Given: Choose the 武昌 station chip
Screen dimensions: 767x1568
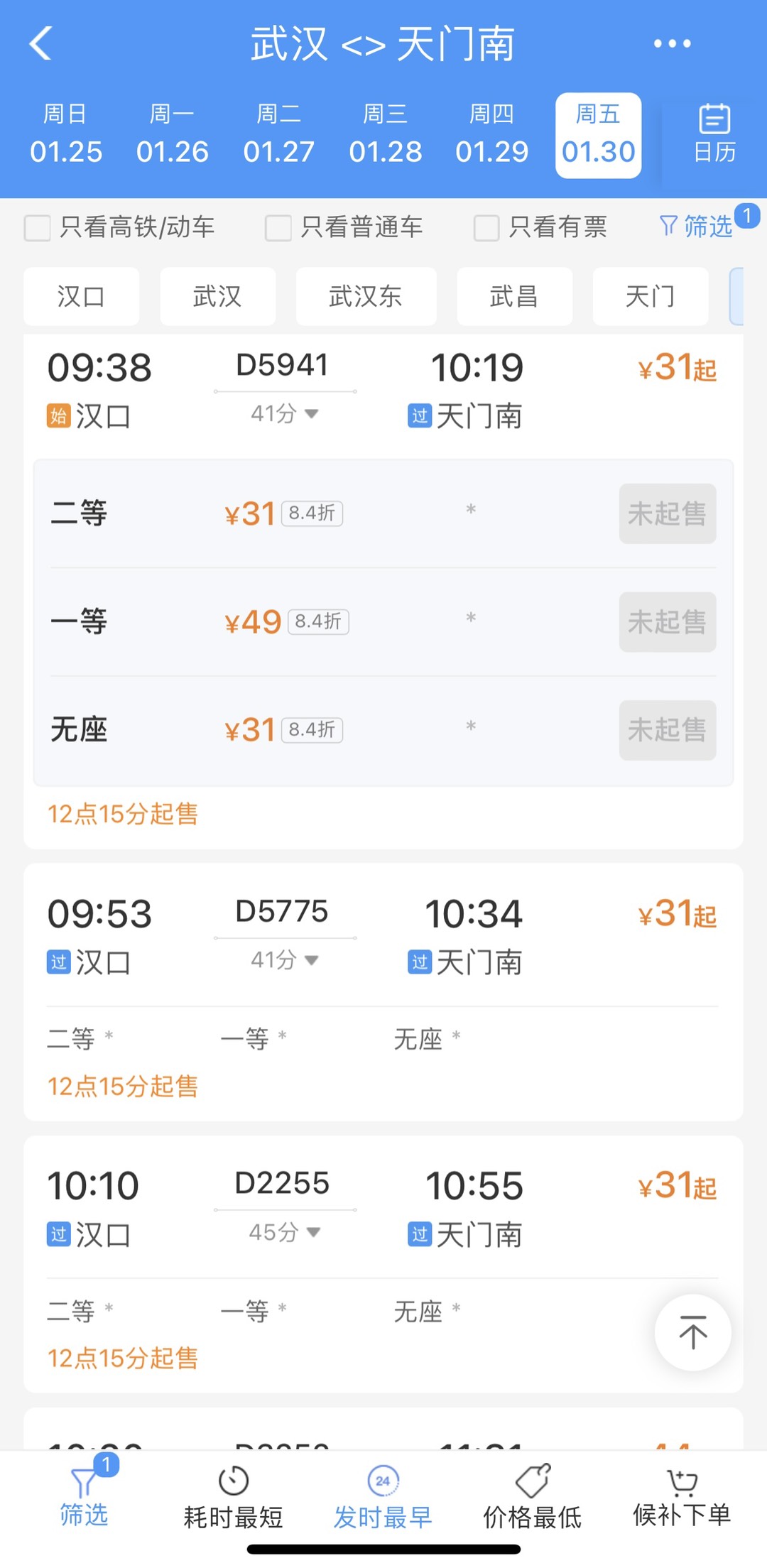Looking at the screenshot, I should pyautogui.click(x=514, y=296).
